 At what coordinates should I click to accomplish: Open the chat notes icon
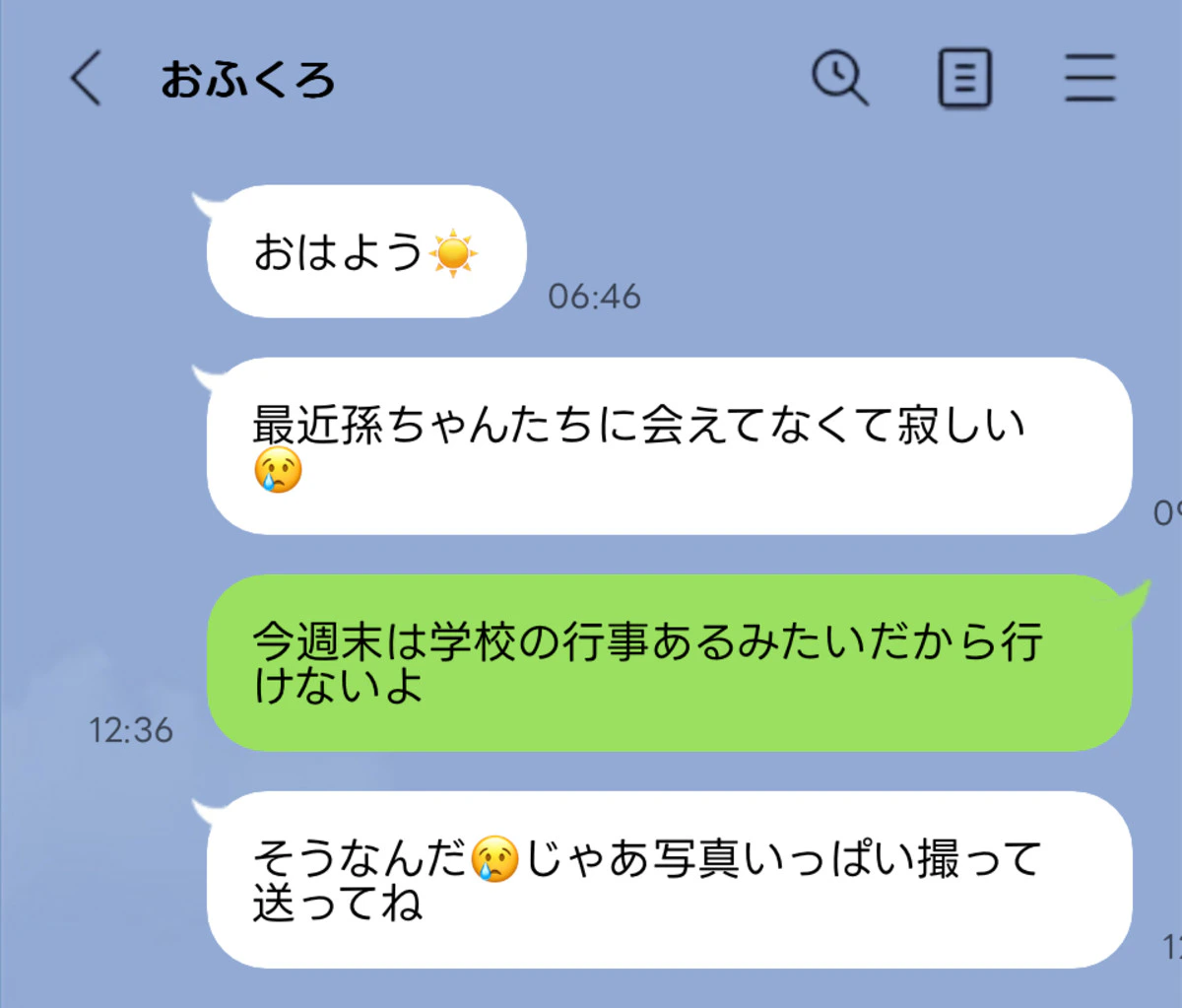click(x=964, y=79)
